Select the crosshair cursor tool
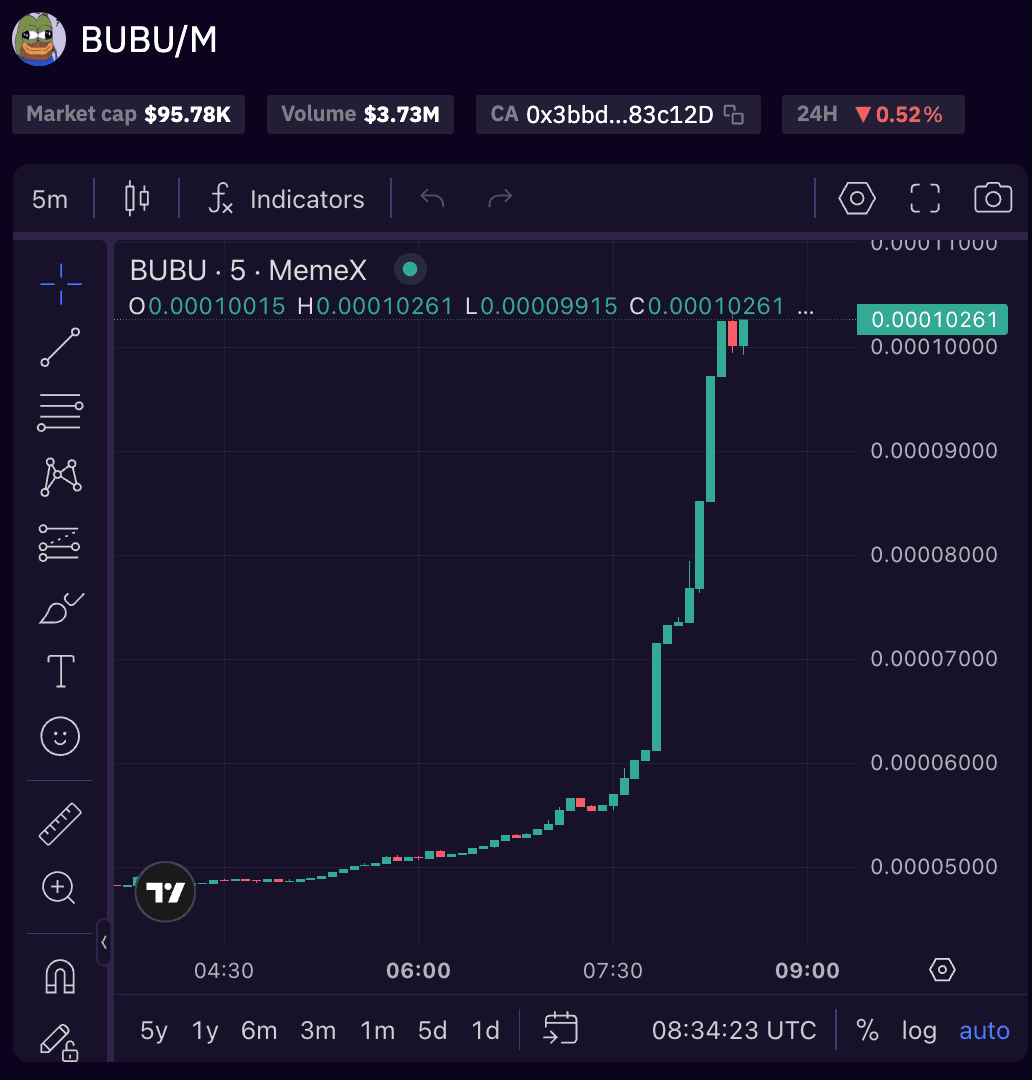The width and height of the screenshot is (1032, 1080). tap(61, 284)
